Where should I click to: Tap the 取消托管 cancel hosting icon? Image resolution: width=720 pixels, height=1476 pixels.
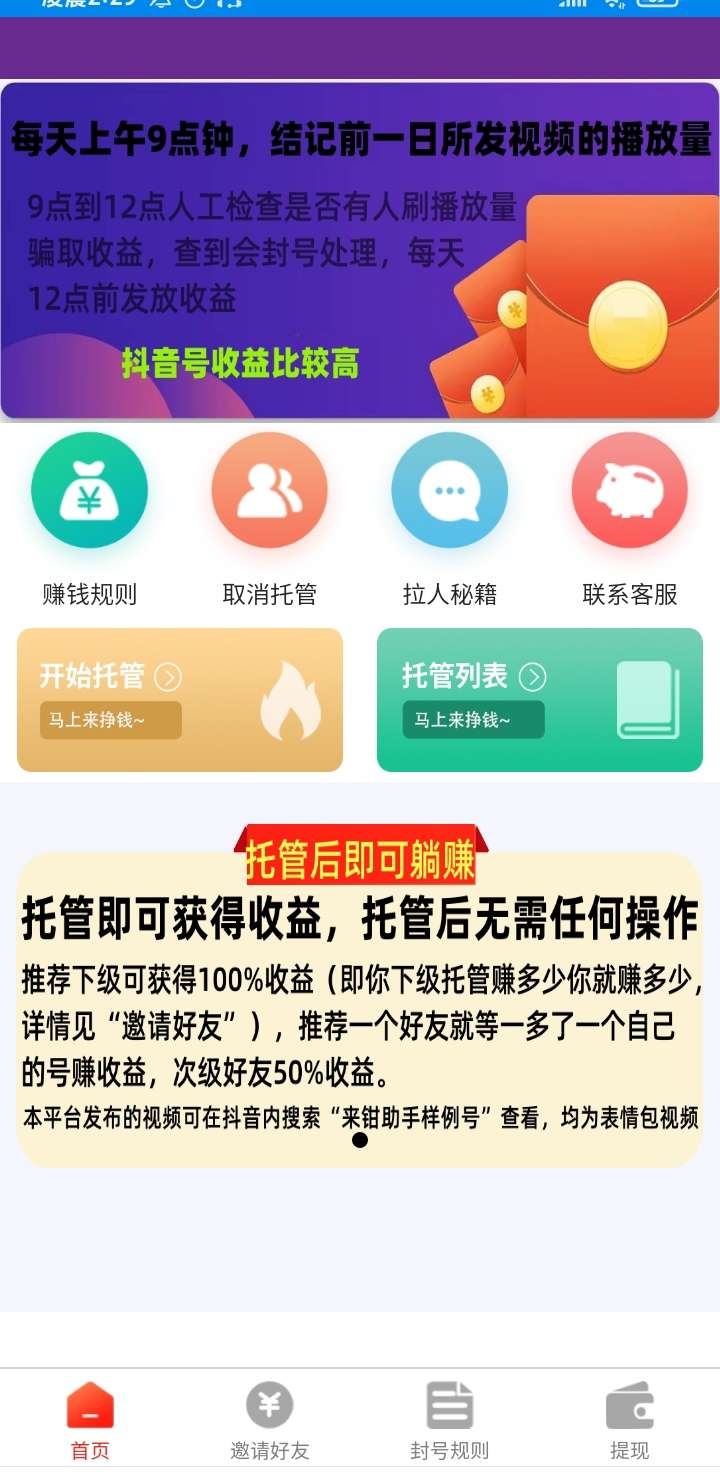tap(269, 491)
